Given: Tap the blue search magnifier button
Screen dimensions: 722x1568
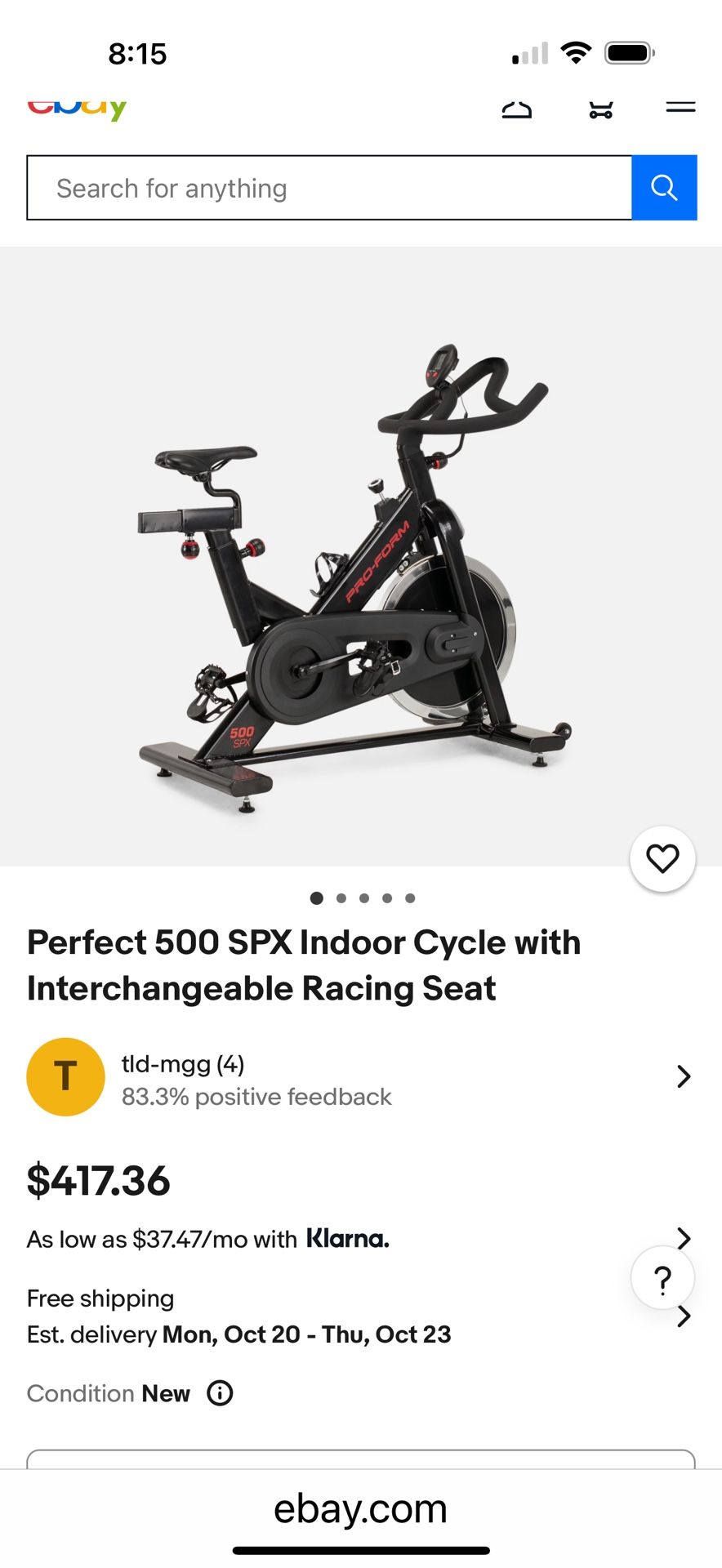Looking at the screenshot, I should (664, 188).
